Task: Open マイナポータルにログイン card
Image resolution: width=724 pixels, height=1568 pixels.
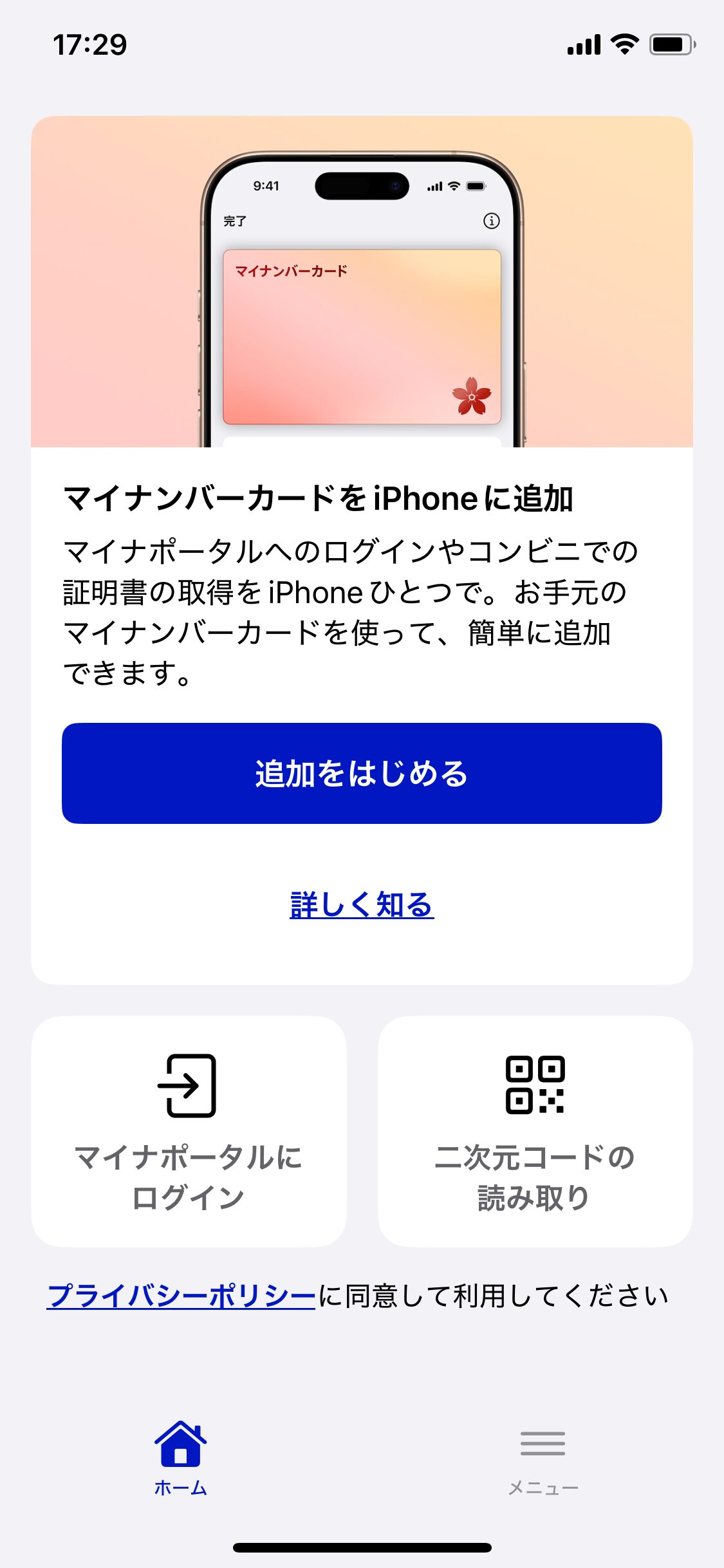Action: pyautogui.click(x=189, y=1131)
